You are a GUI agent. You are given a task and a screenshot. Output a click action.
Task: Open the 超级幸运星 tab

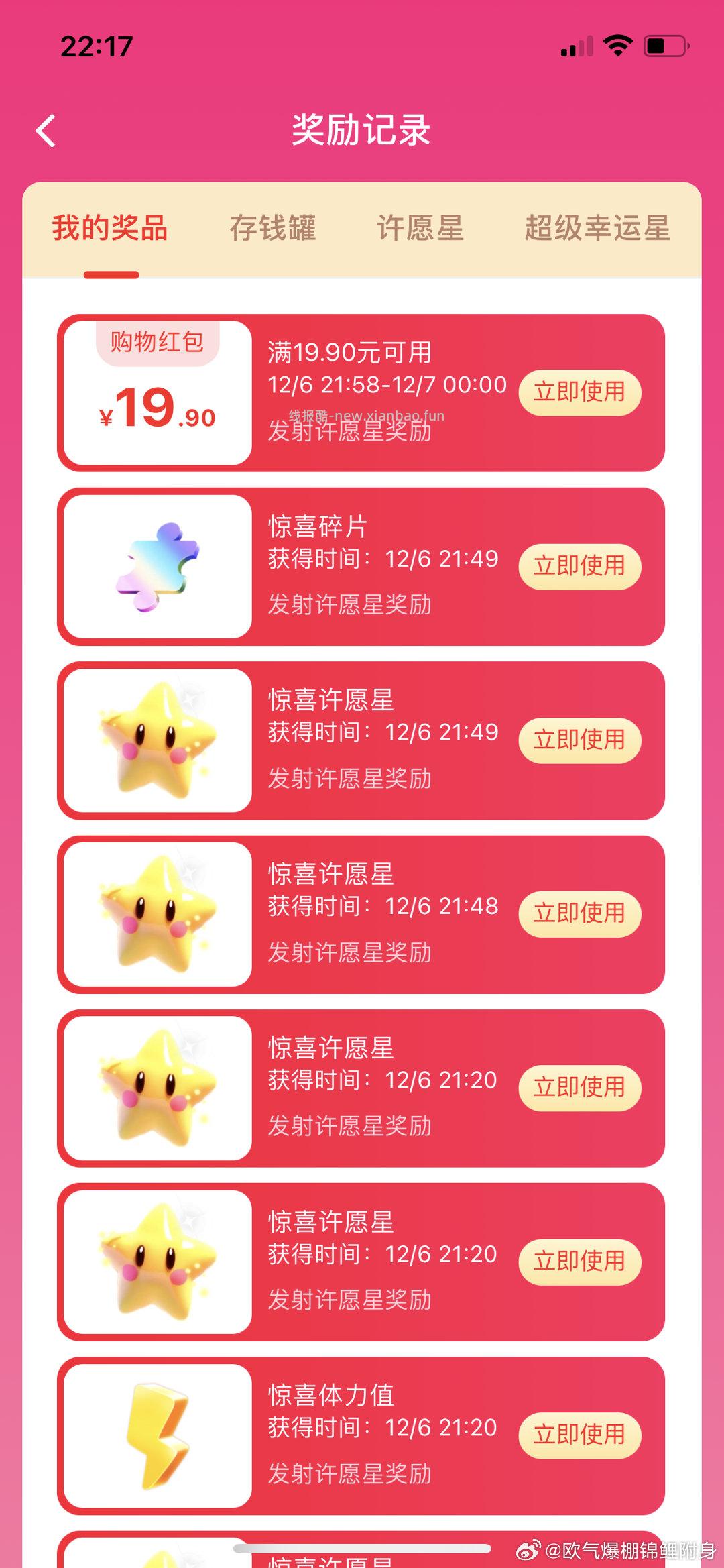(595, 228)
